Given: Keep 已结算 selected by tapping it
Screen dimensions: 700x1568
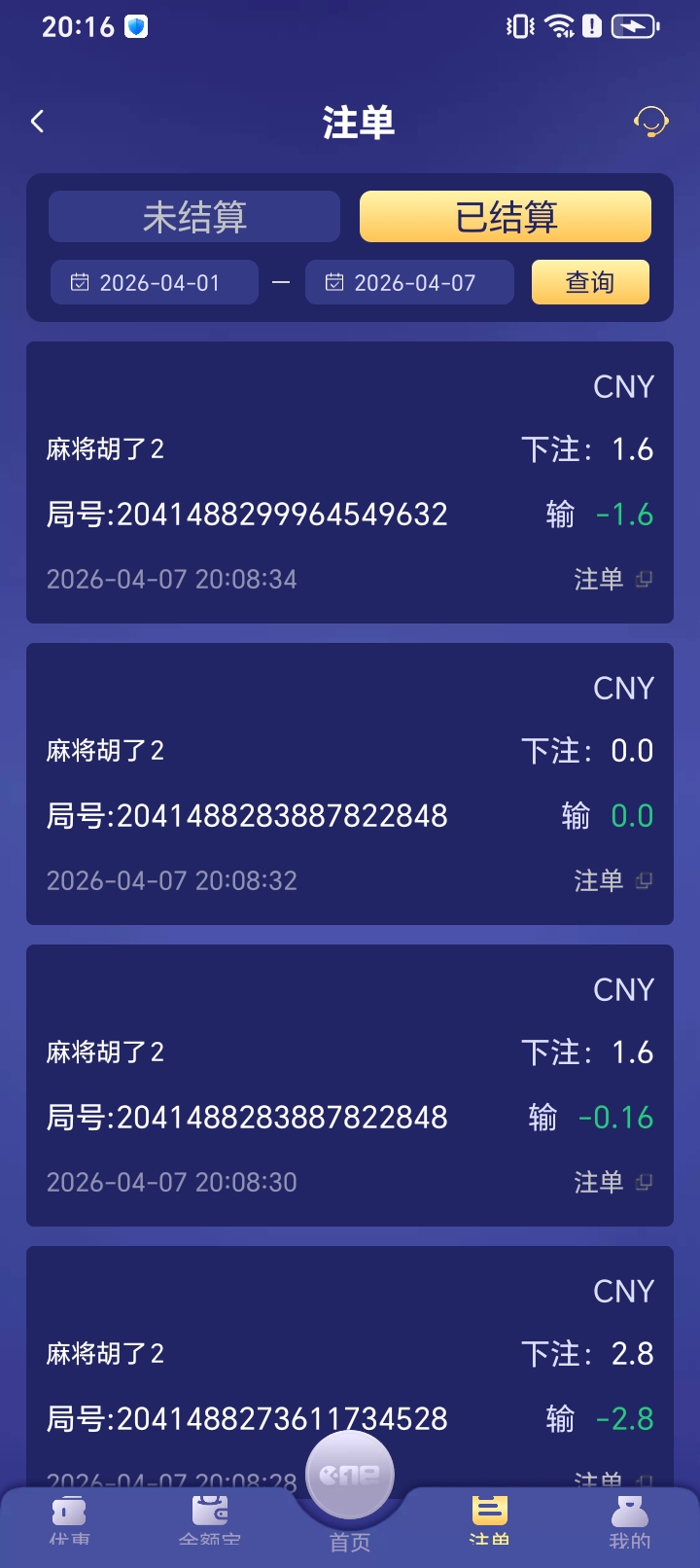Looking at the screenshot, I should 505,216.
